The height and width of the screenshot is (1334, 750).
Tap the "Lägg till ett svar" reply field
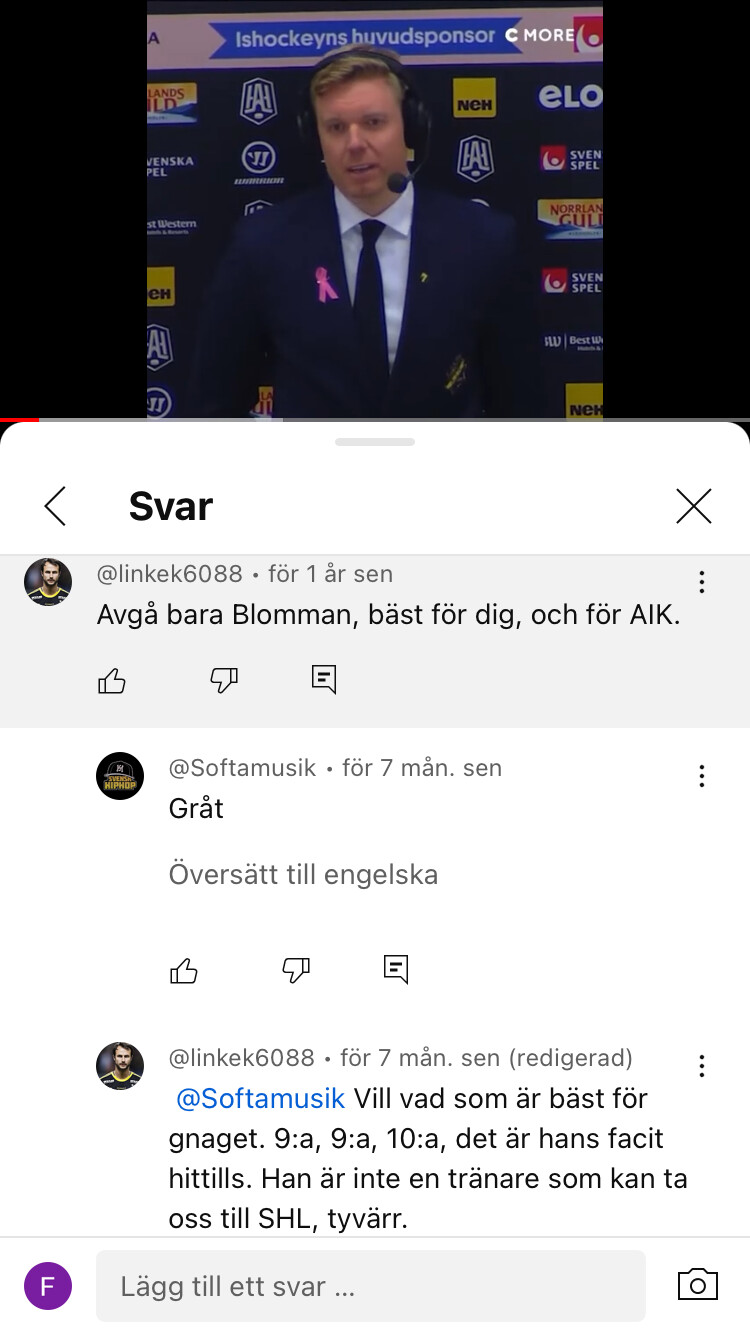click(371, 1286)
